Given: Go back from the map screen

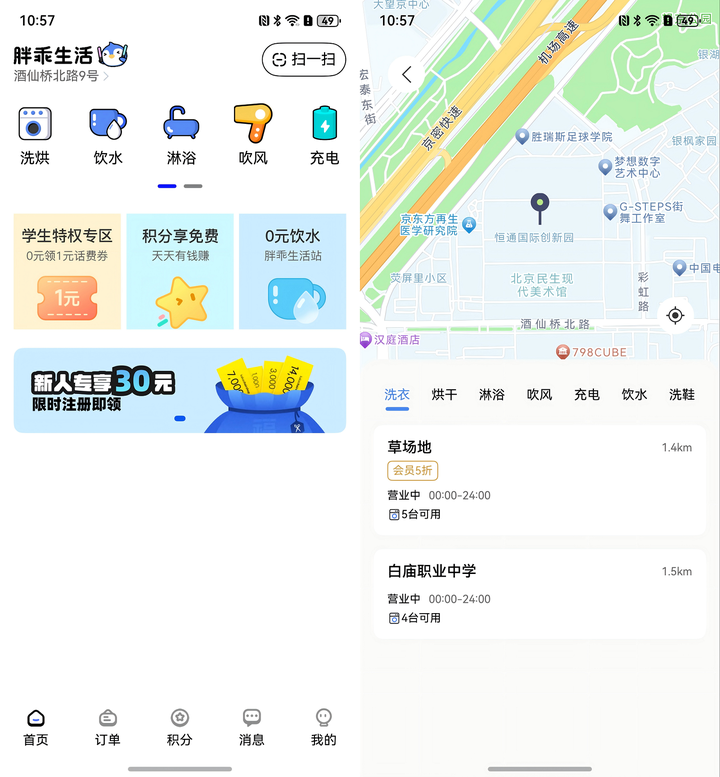Looking at the screenshot, I should [406, 75].
